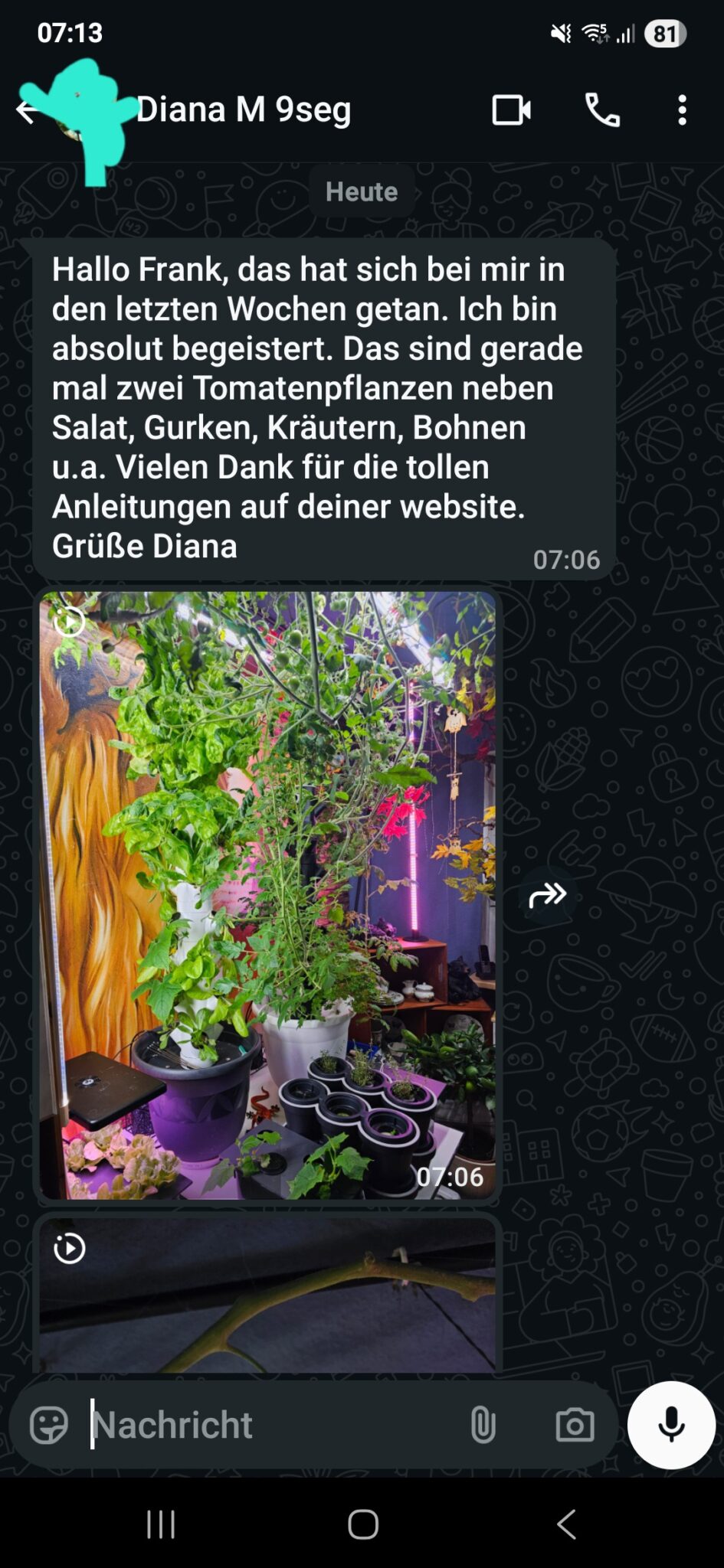This screenshot has height=1568, width=724.
Task: Go back to the chat list
Action: pos(25,111)
